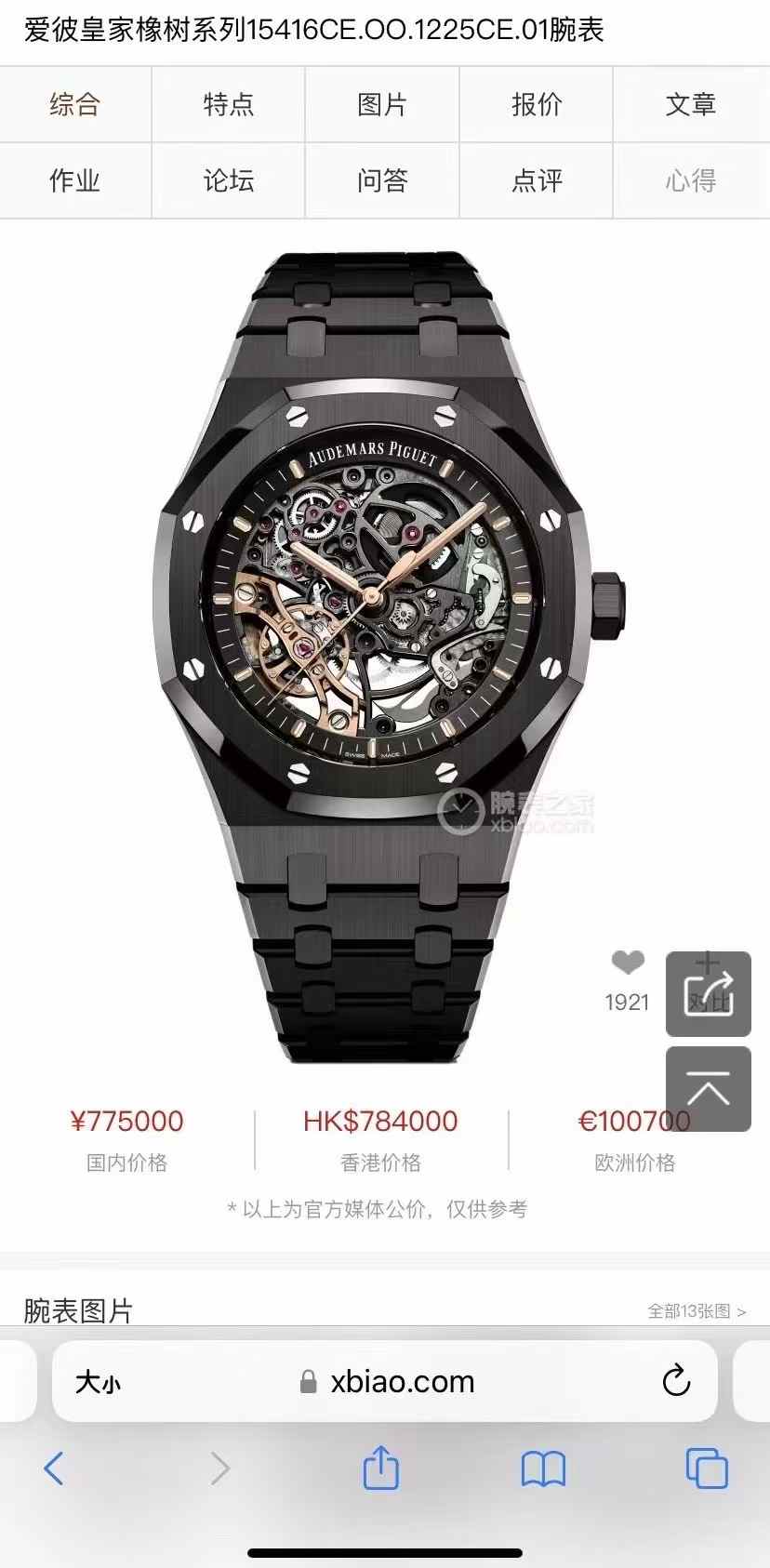Open the 问答 tab
Screen dimensions: 770x1568
[382, 180]
